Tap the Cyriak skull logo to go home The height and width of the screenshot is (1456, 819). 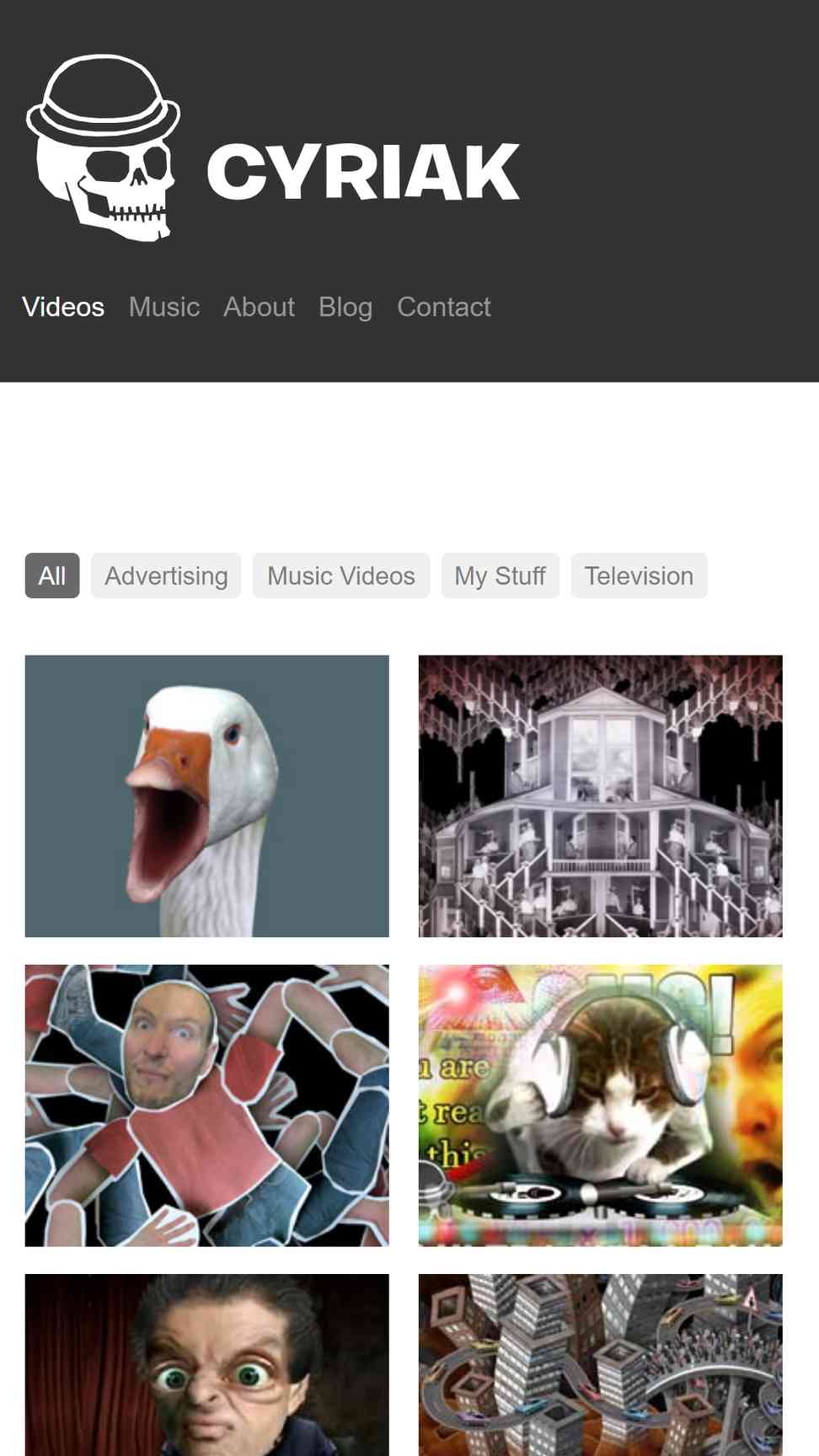103,148
